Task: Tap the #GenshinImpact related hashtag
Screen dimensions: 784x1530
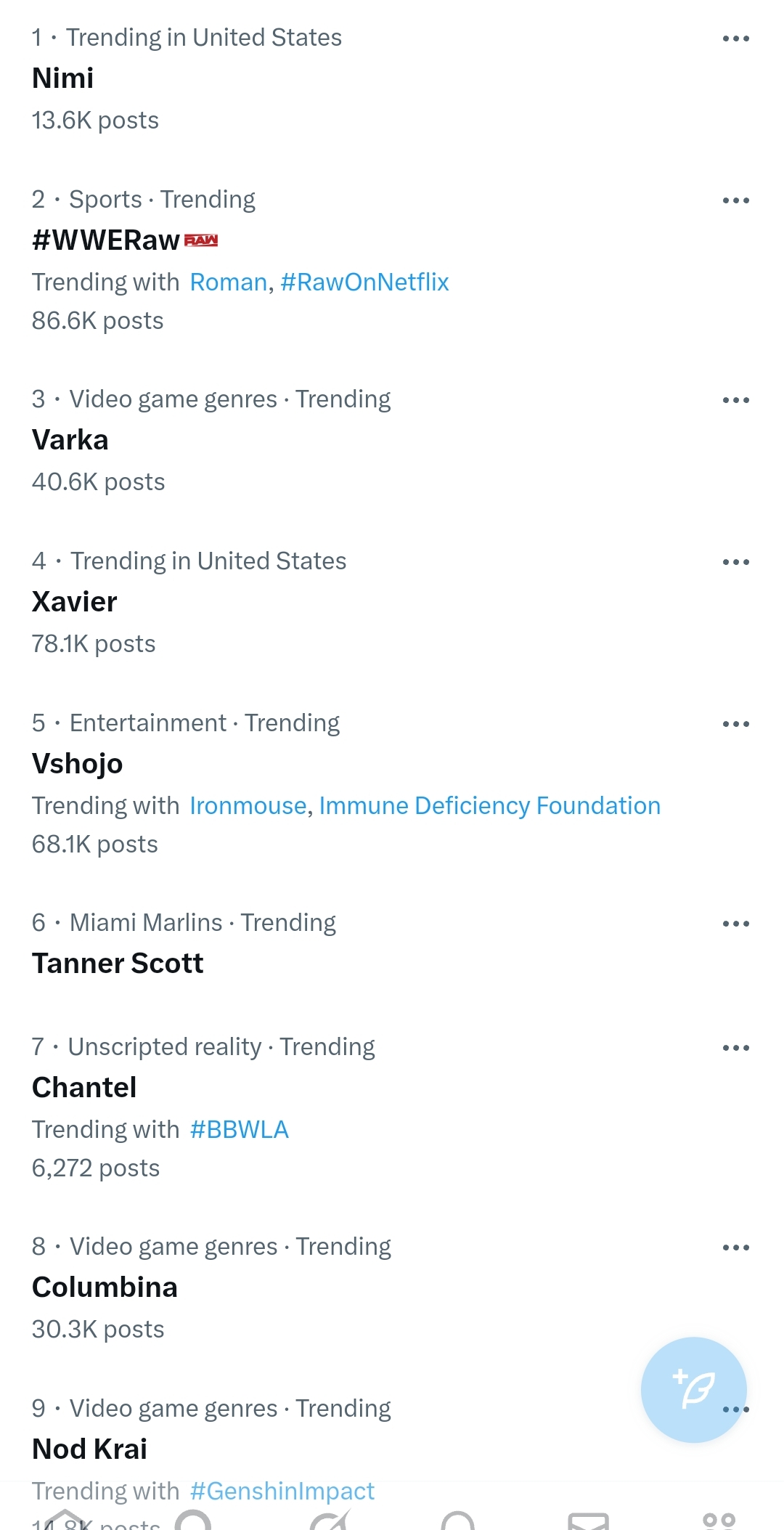Action: coord(282,1492)
